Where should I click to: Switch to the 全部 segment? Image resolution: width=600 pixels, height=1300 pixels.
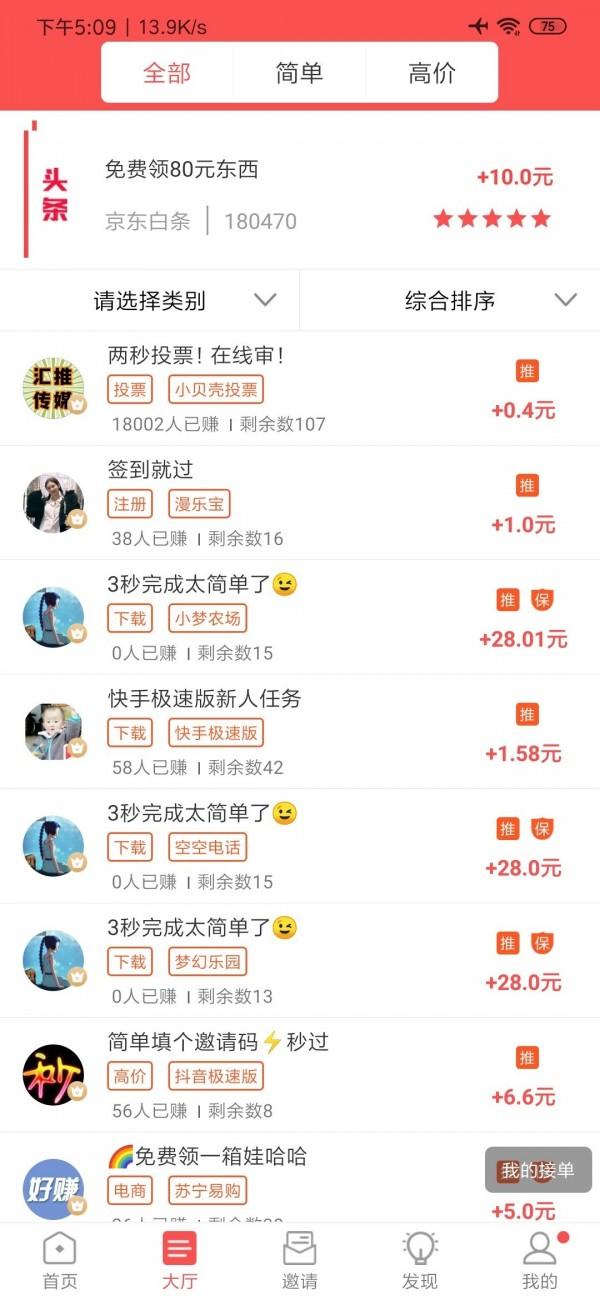point(167,73)
